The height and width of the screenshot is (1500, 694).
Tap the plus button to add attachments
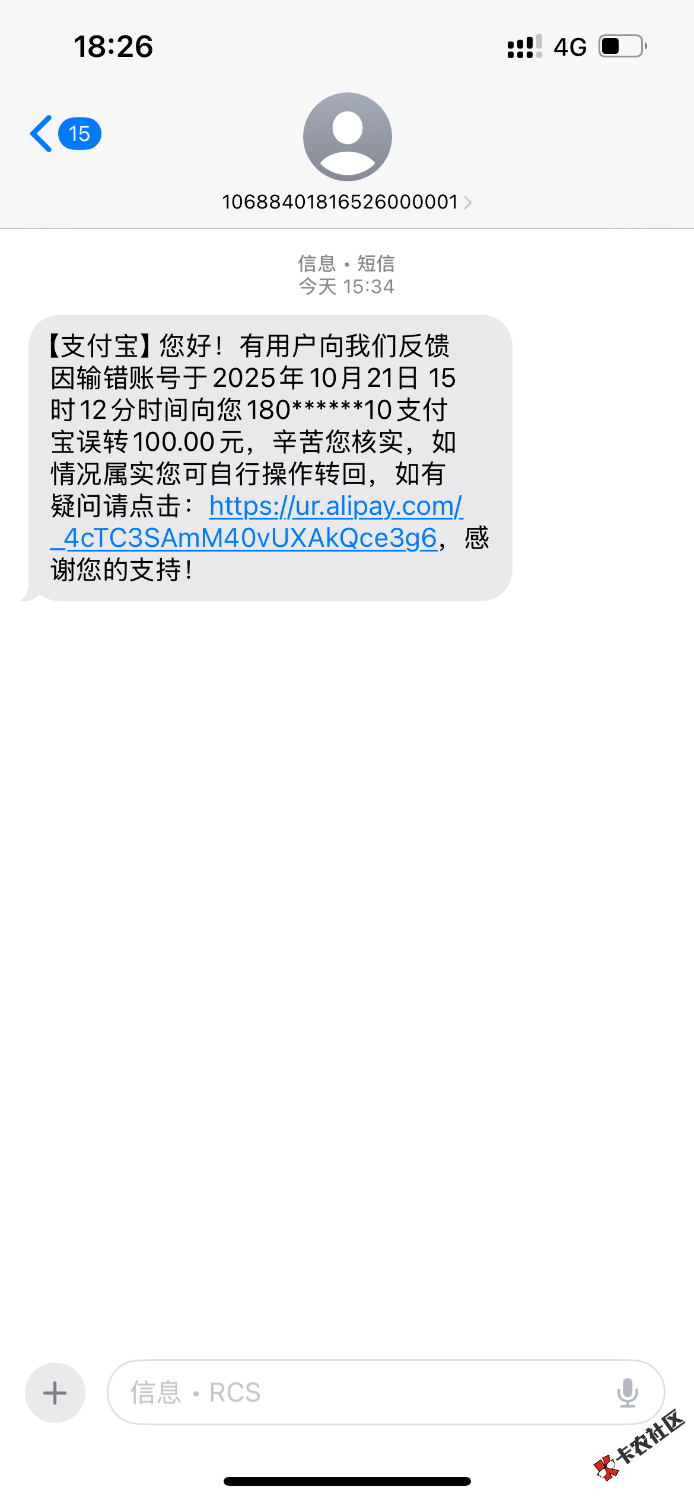[55, 1392]
